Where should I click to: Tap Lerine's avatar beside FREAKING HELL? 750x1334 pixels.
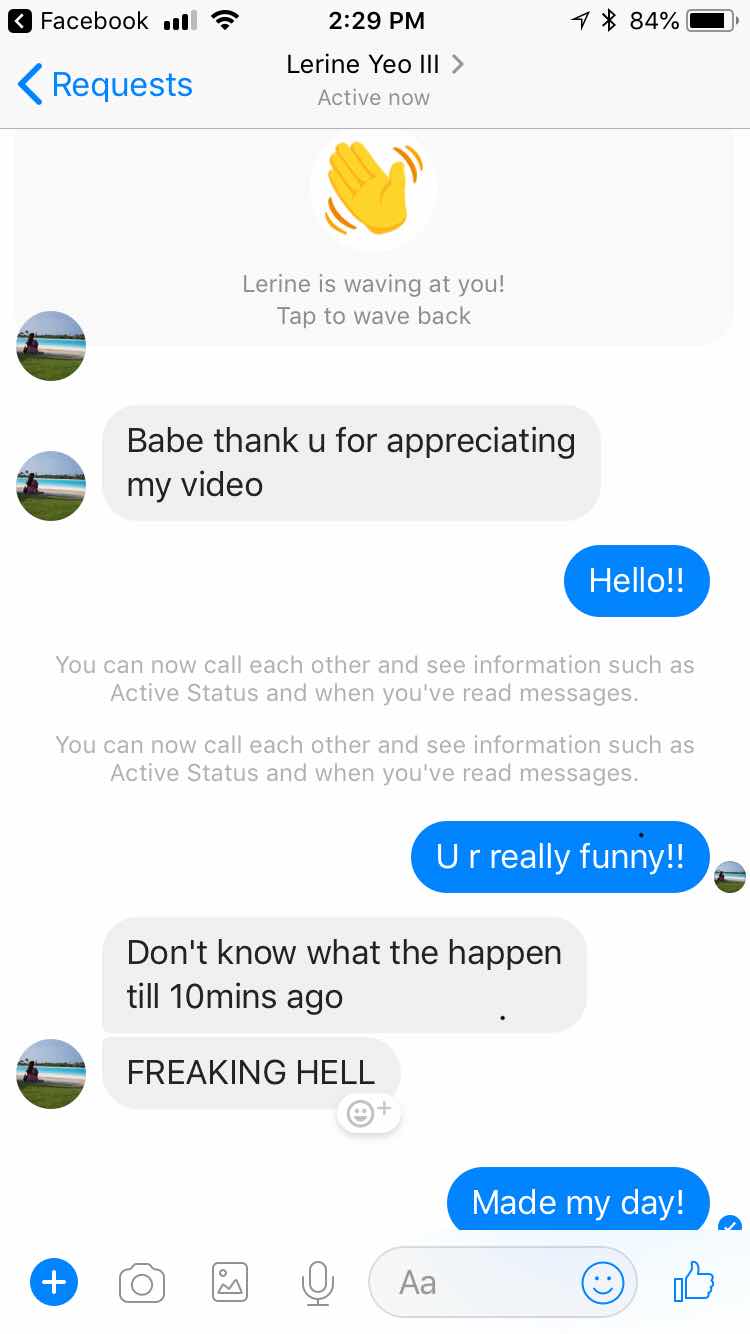(x=51, y=1074)
